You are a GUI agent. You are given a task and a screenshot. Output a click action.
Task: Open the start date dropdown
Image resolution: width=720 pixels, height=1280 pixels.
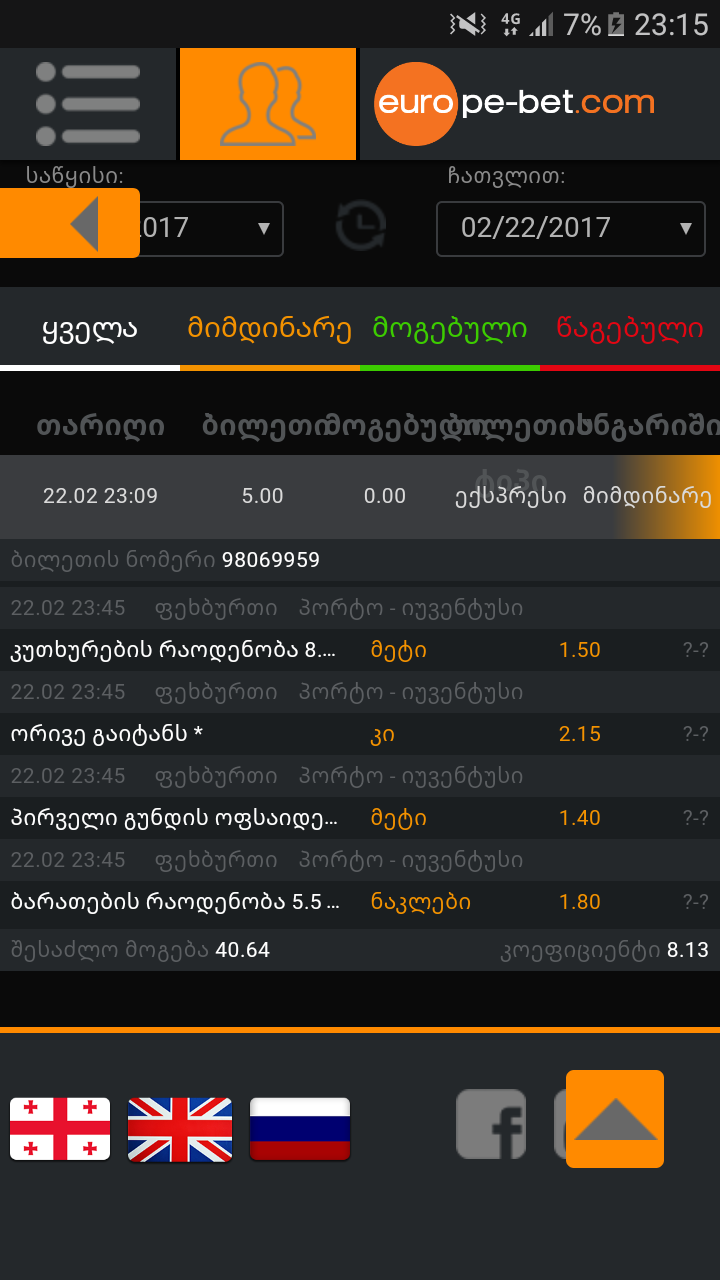[212, 229]
